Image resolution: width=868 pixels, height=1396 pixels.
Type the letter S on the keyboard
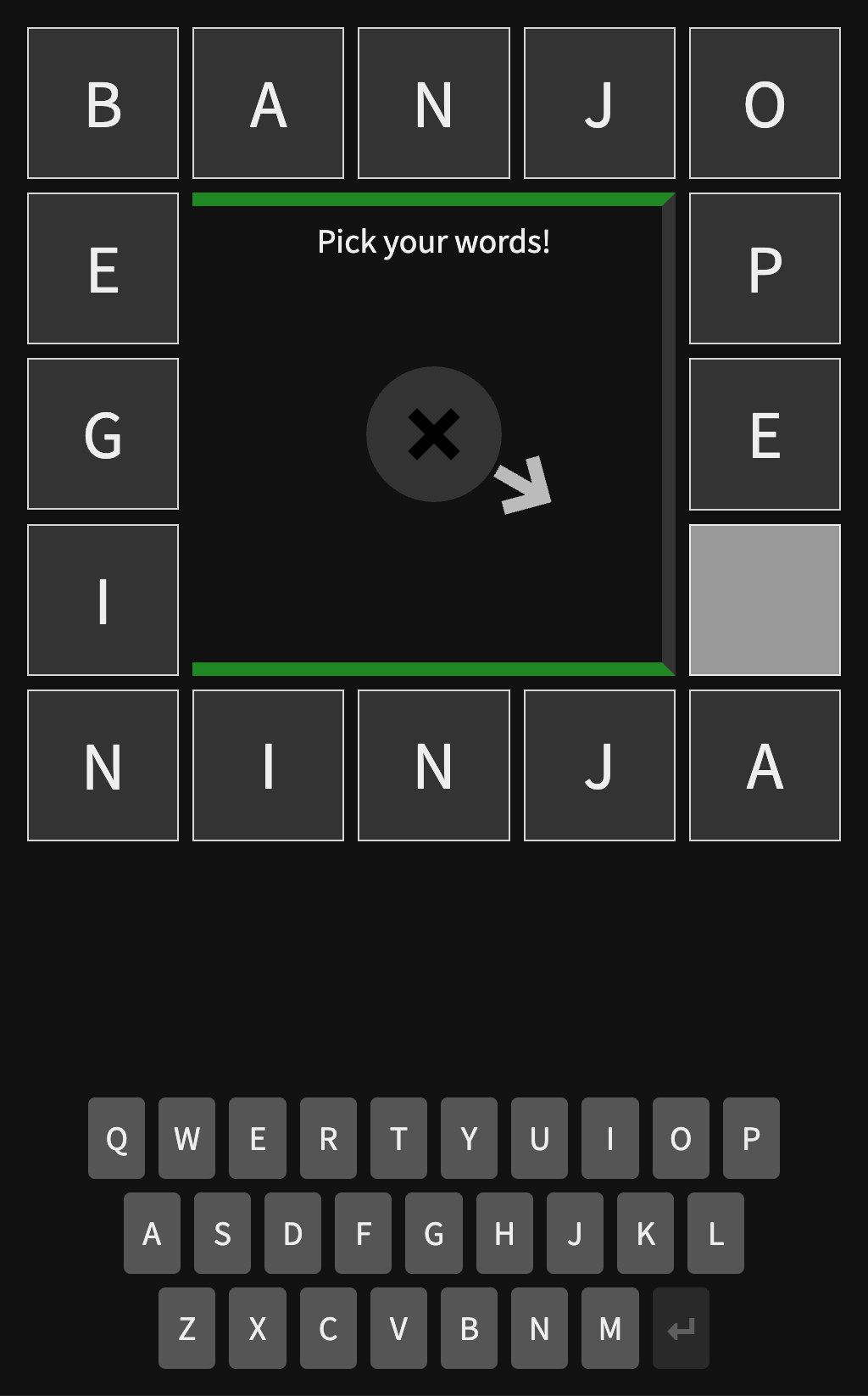222,1233
